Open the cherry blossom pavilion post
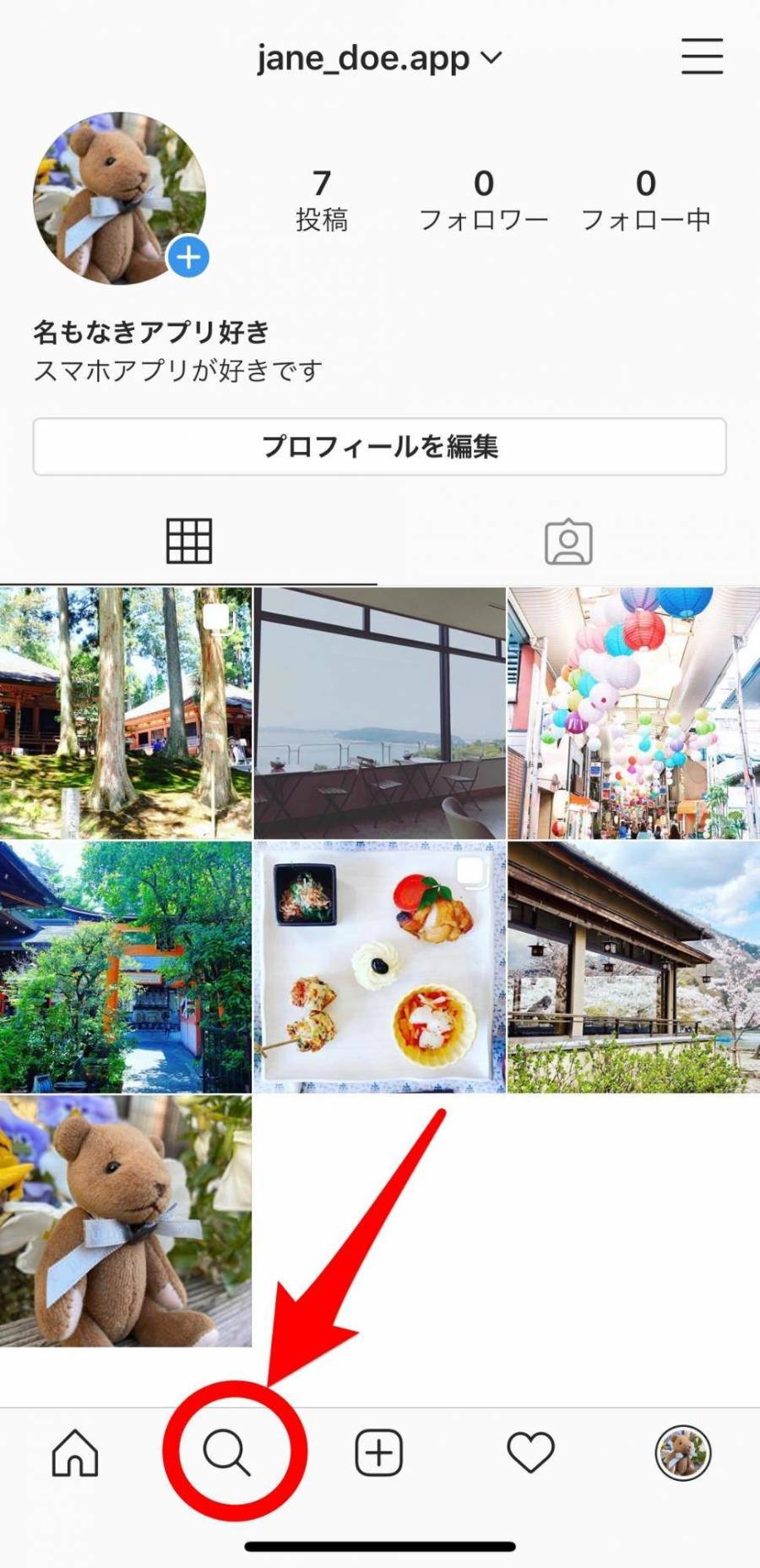The height and width of the screenshot is (1568, 760). 633,966
